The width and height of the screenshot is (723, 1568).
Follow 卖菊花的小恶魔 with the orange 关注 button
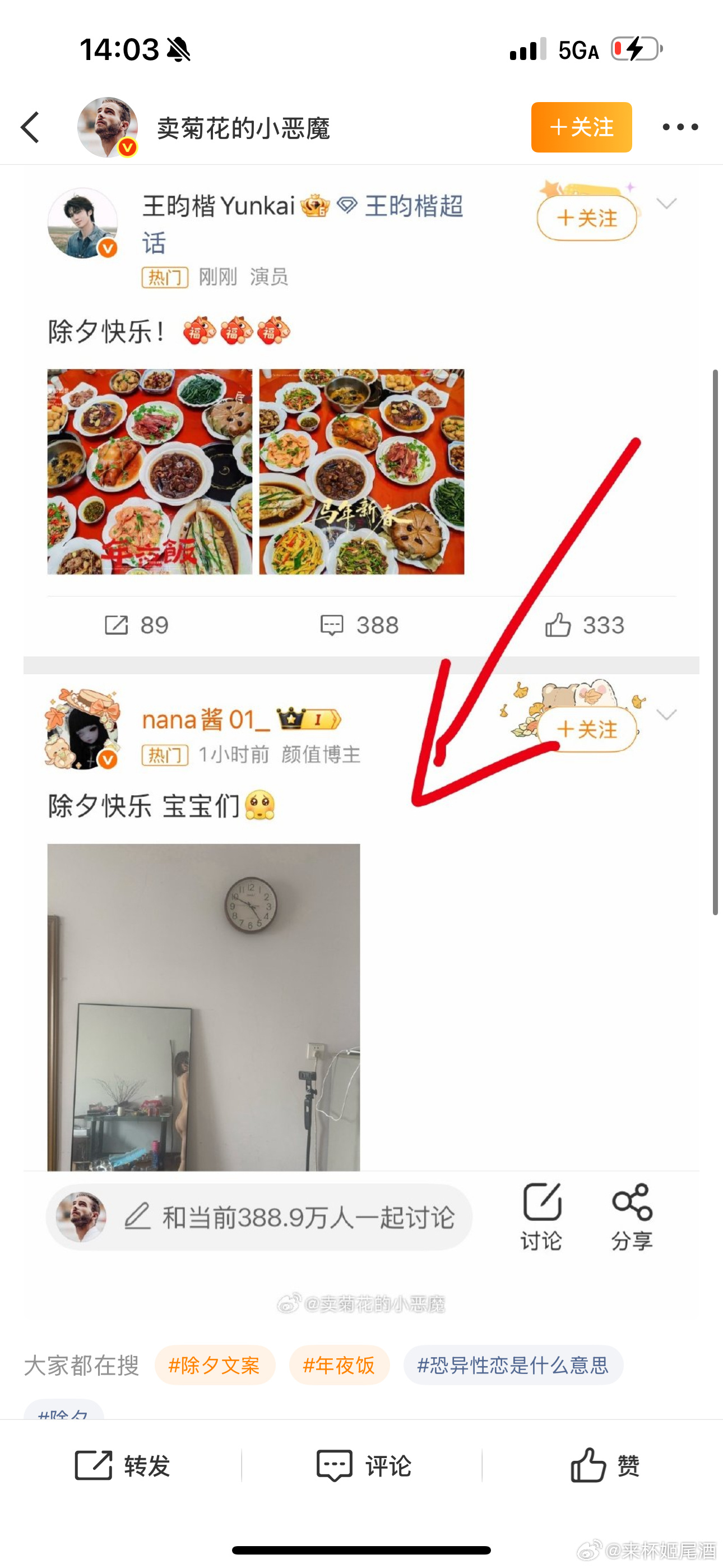pos(581,127)
